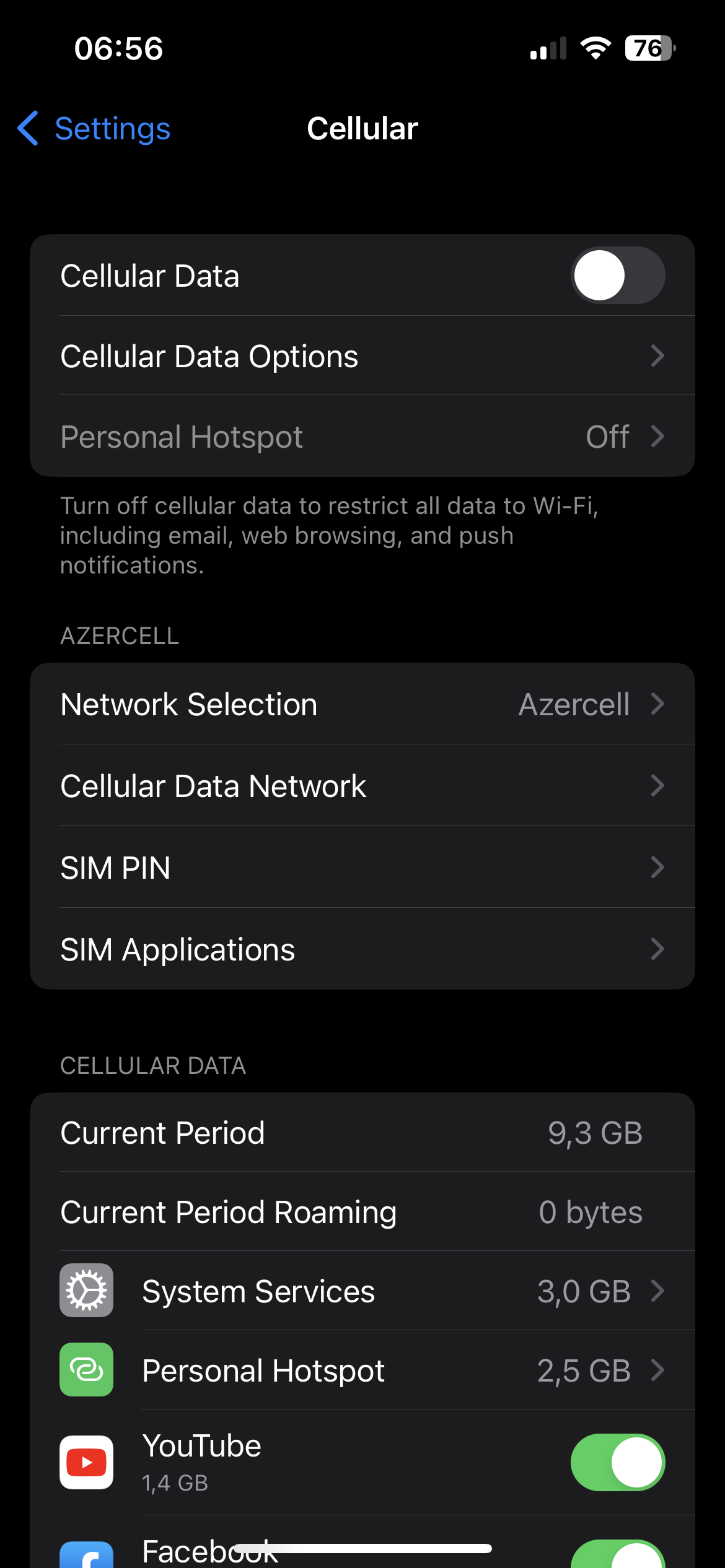Viewport: 725px width, 1568px height.
Task: Open Personal Hotspot settings
Action: (362, 436)
